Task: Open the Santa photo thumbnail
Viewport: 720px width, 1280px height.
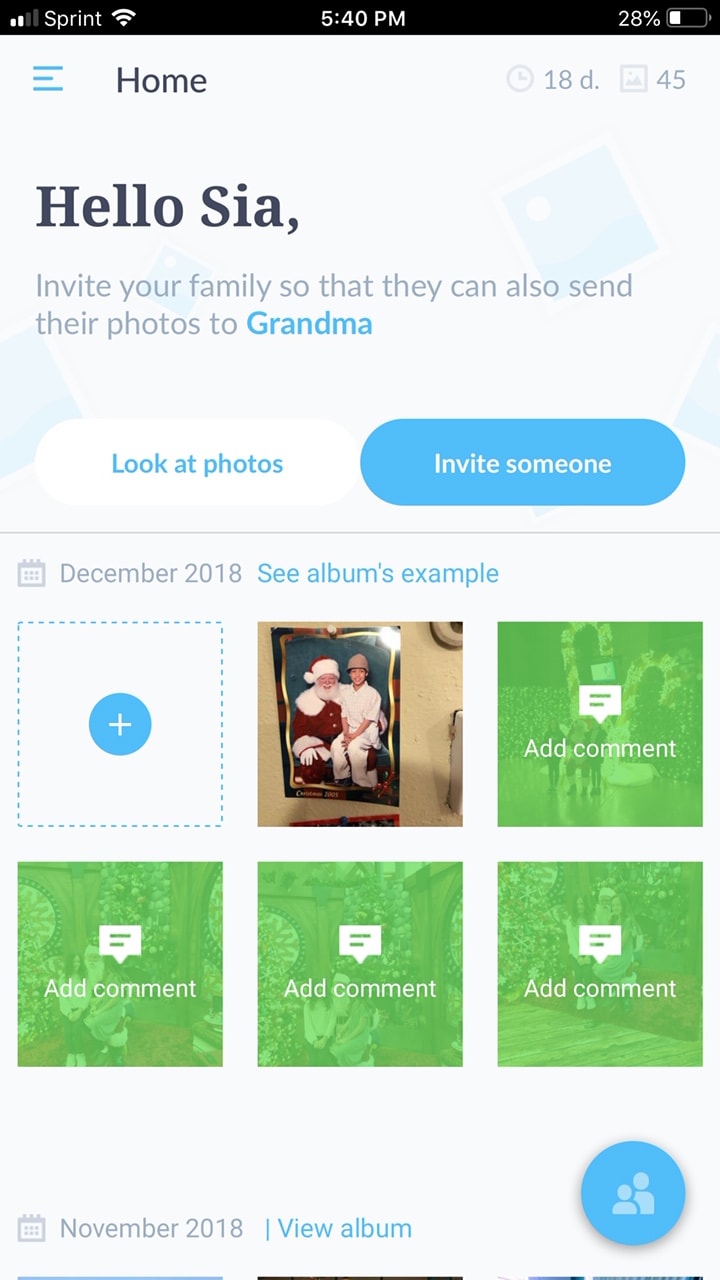Action: point(360,724)
